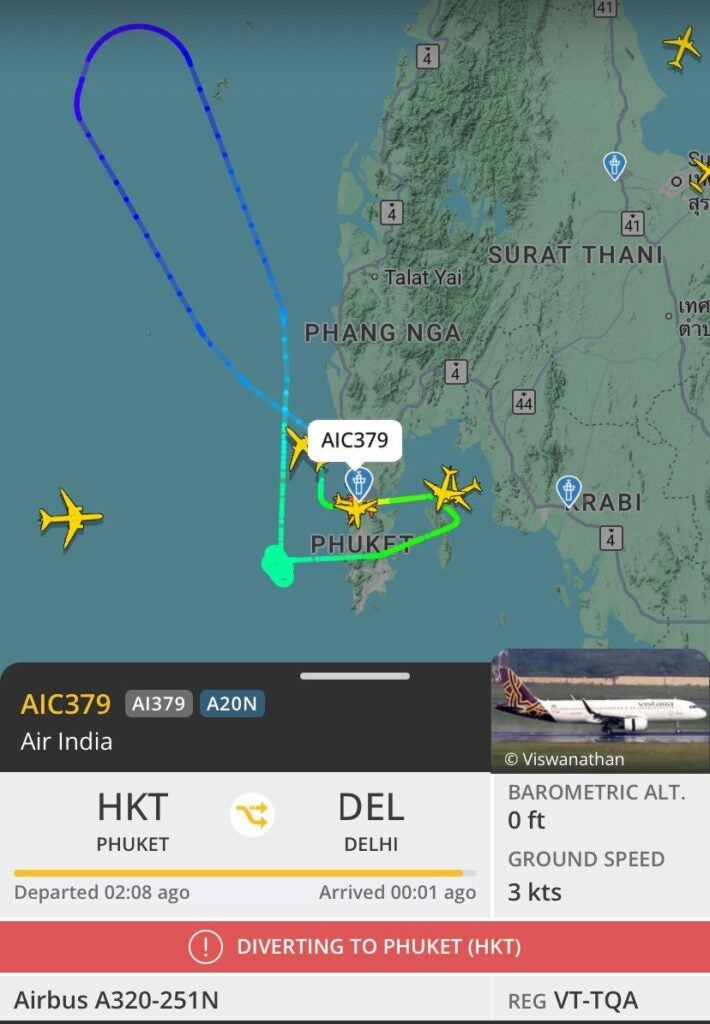Open the airport pin near Surat Thani

tap(615, 165)
